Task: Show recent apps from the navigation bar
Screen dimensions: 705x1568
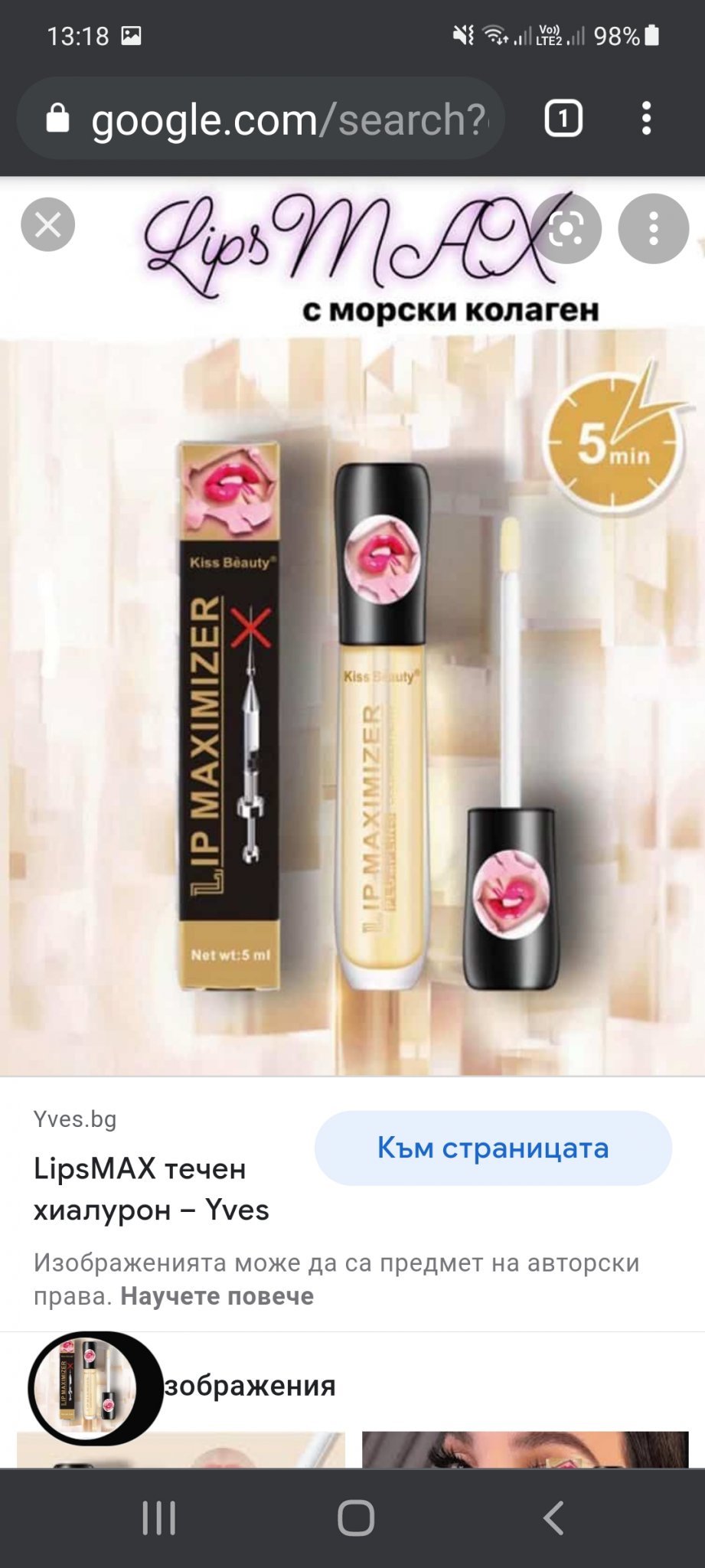Action: [159, 1517]
